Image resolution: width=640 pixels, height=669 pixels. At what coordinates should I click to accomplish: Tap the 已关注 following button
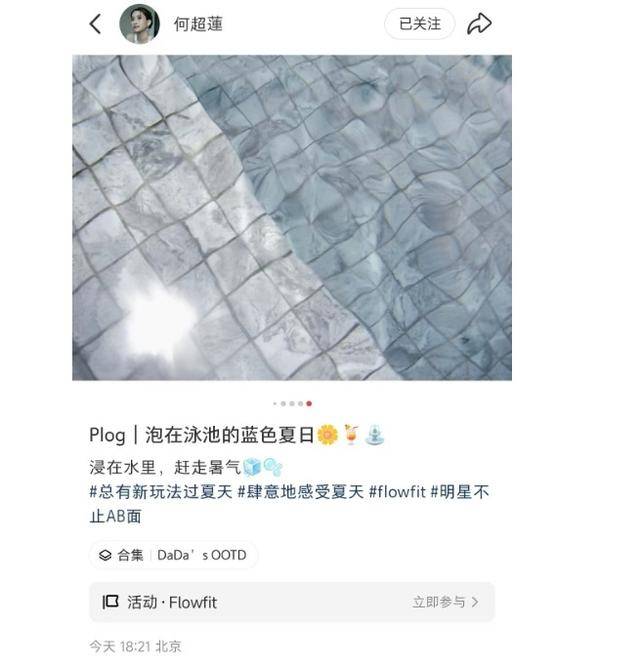[x=419, y=24]
